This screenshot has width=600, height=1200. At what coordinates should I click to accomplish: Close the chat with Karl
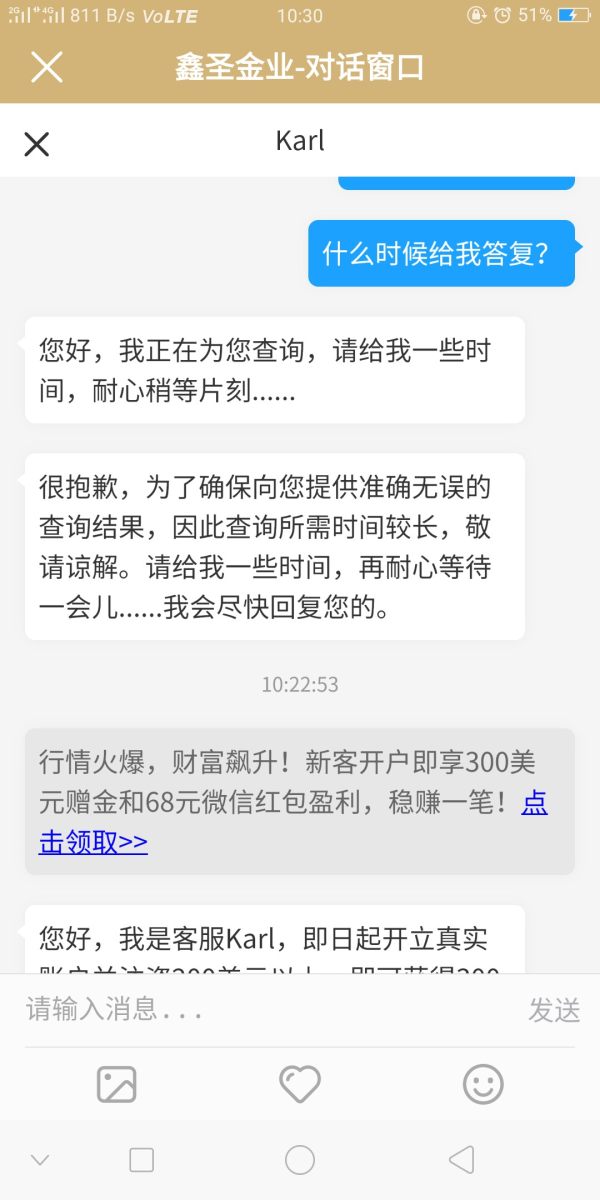pos(37,145)
